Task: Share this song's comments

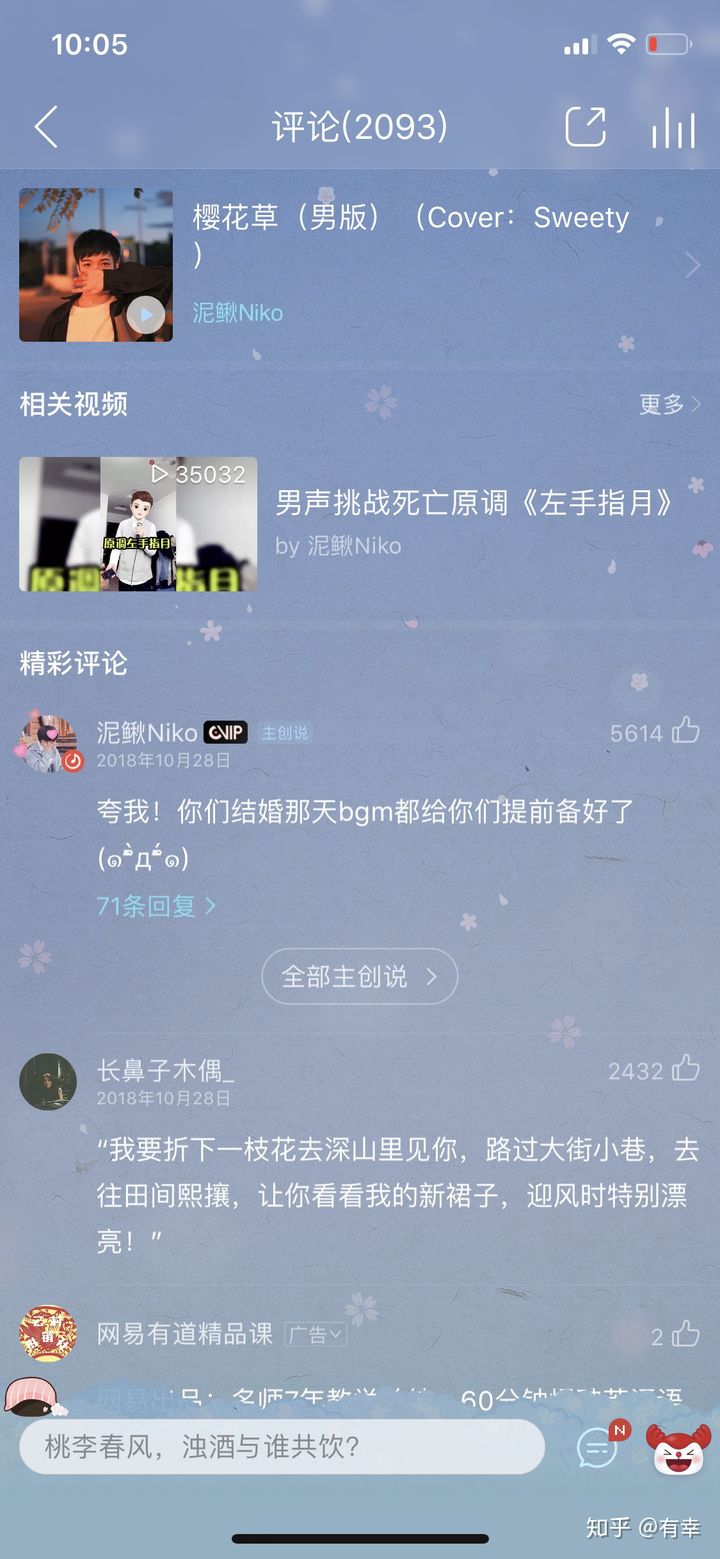Action: point(586,127)
